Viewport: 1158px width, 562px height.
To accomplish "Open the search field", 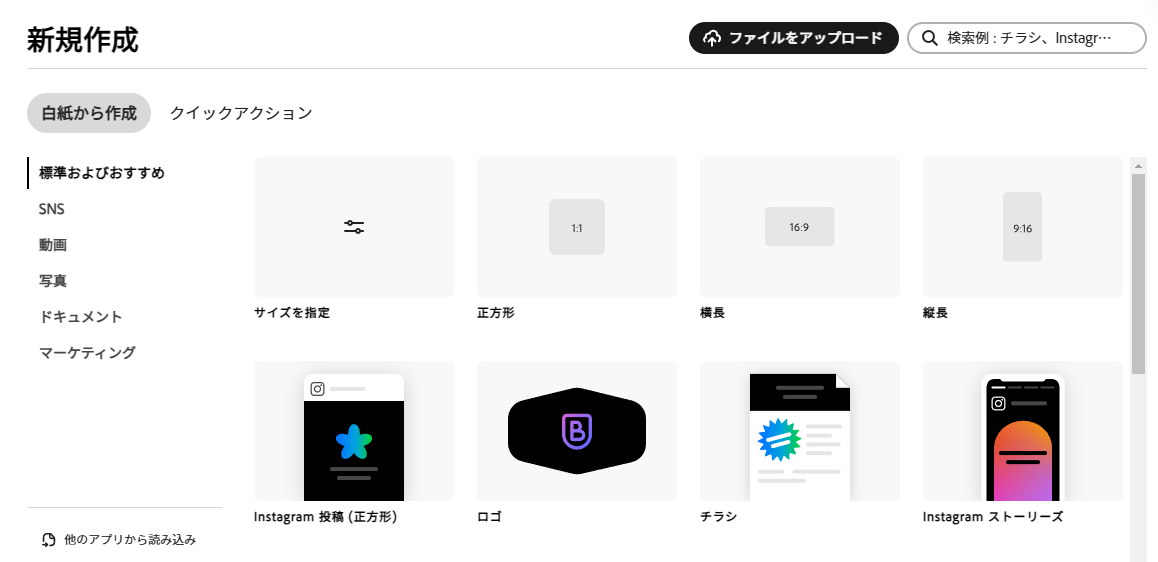I will (1027, 38).
